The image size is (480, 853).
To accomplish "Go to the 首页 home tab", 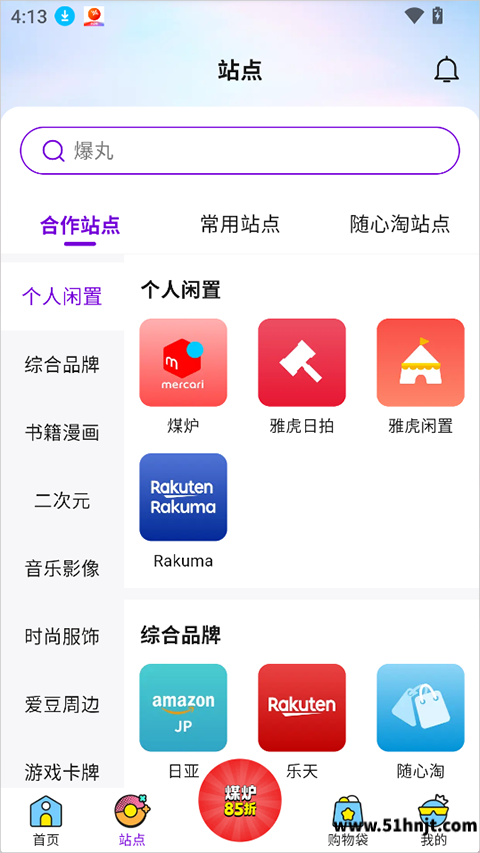I will (x=46, y=820).
